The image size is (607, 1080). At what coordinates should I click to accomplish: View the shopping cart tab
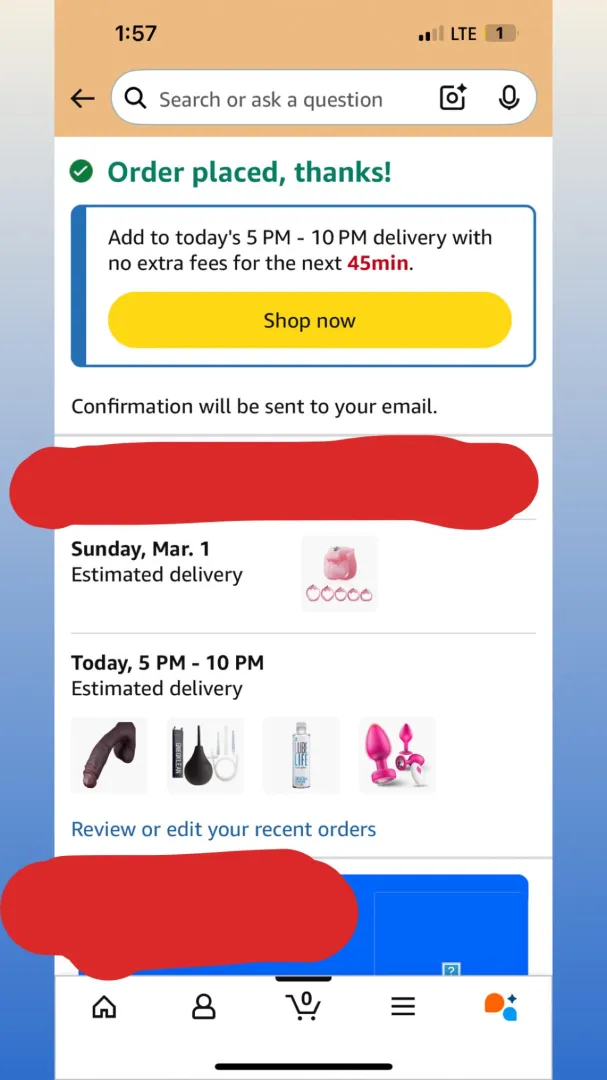(x=303, y=1007)
